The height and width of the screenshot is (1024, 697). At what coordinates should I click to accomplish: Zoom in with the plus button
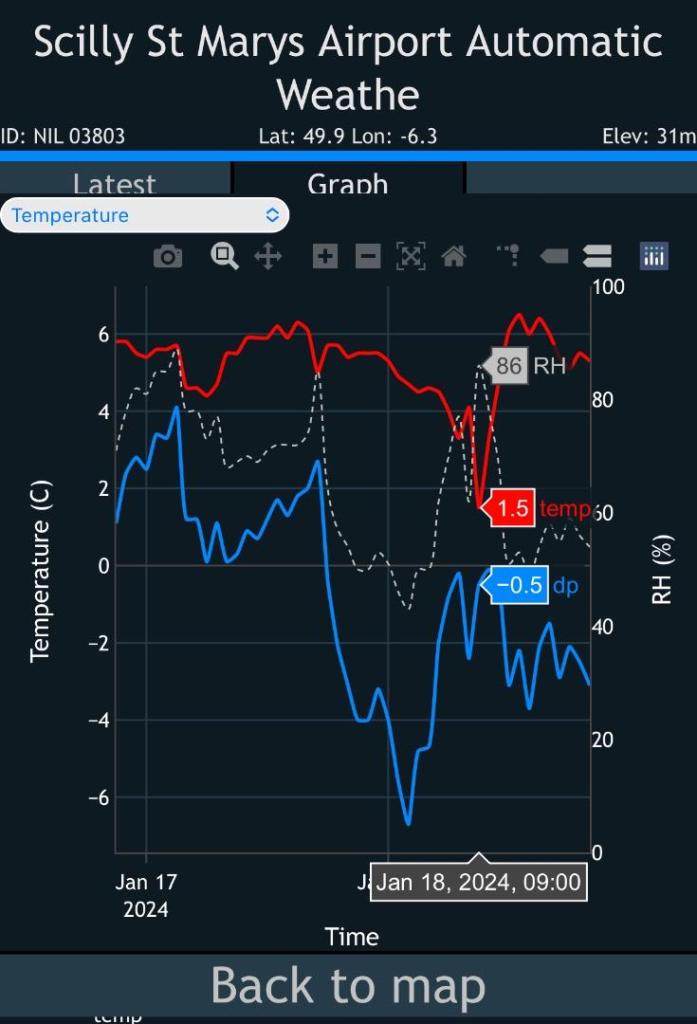tap(325, 257)
